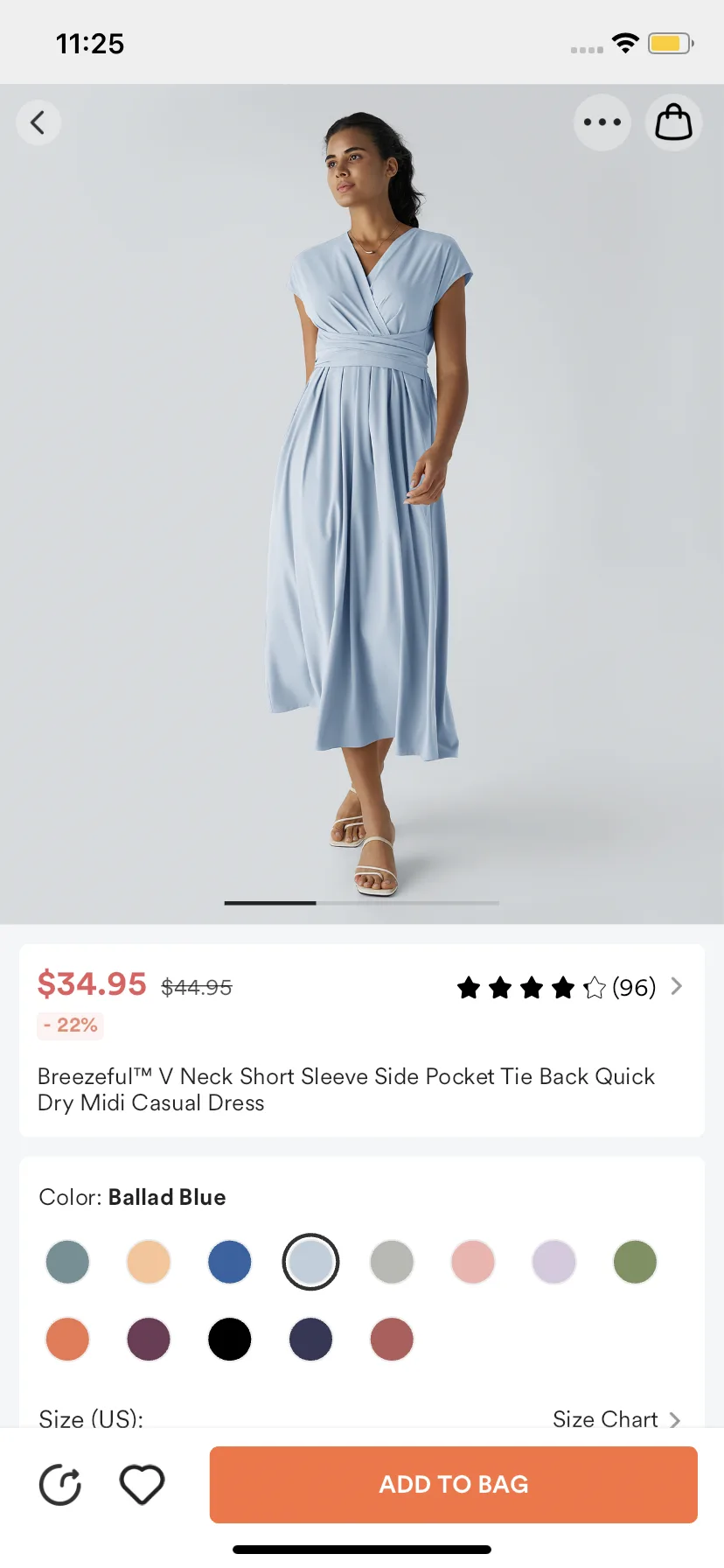Pick the plum purple color swatch
The image size is (724, 1568).
pyautogui.click(x=149, y=1340)
